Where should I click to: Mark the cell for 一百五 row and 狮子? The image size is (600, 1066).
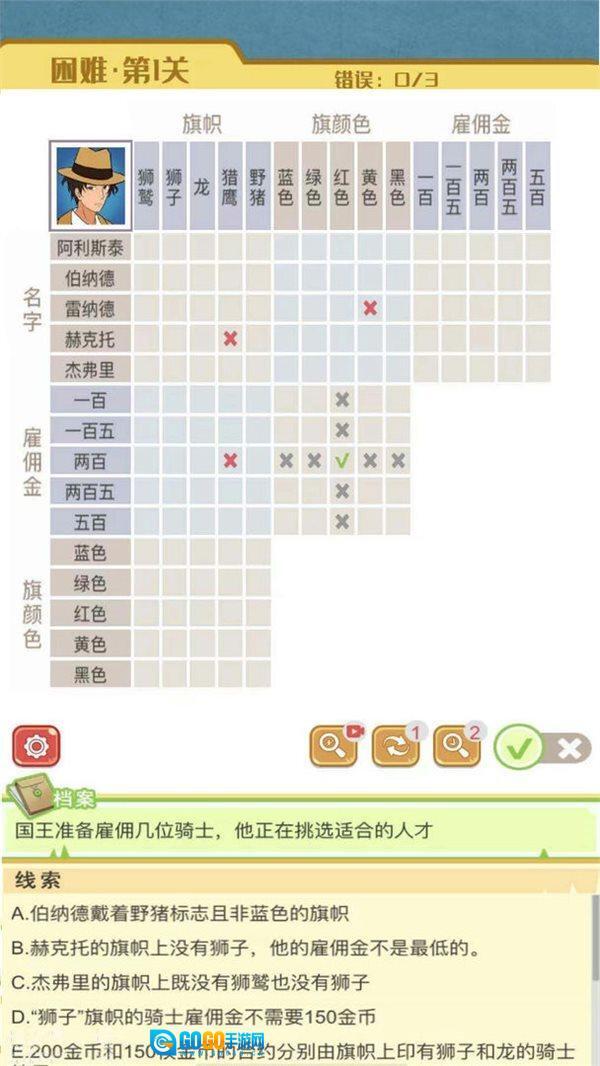pos(174,430)
